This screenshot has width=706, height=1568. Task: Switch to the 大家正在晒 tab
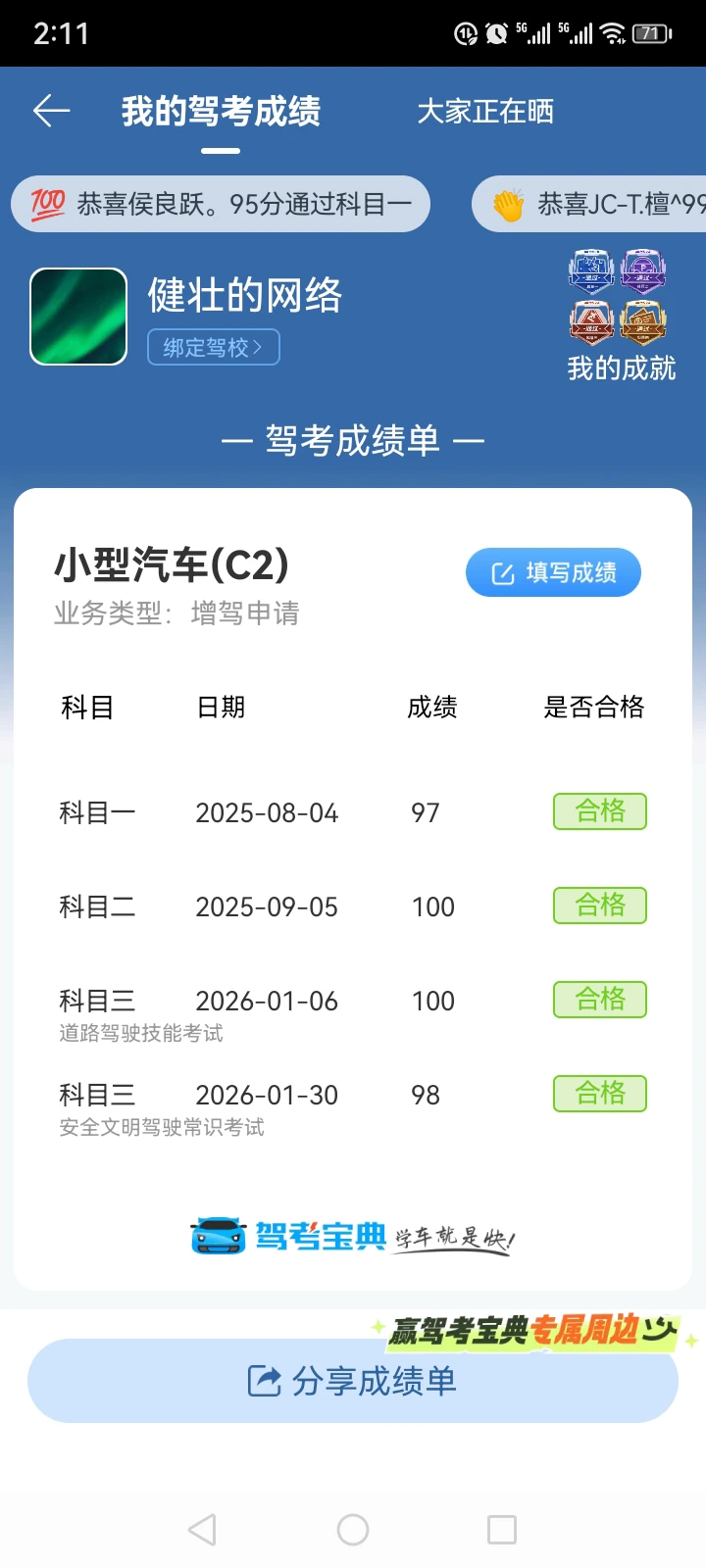(485, 112)
